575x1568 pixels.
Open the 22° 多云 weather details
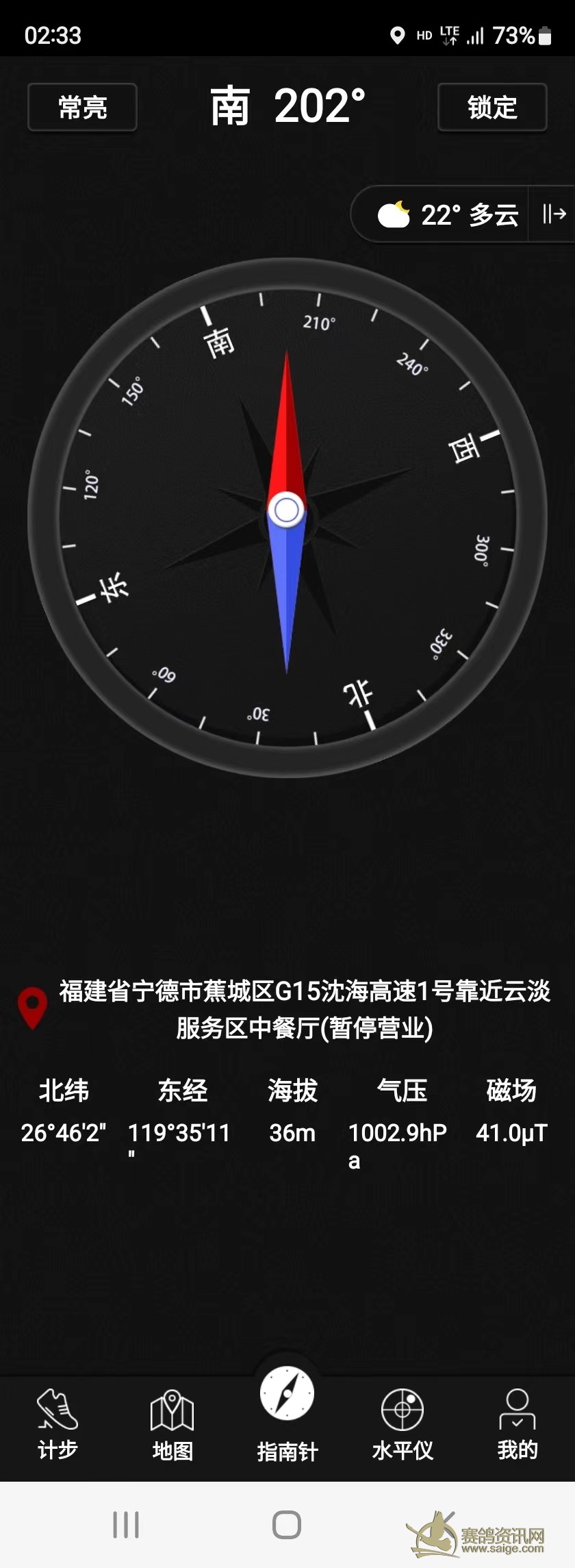[x=448, y=214]
